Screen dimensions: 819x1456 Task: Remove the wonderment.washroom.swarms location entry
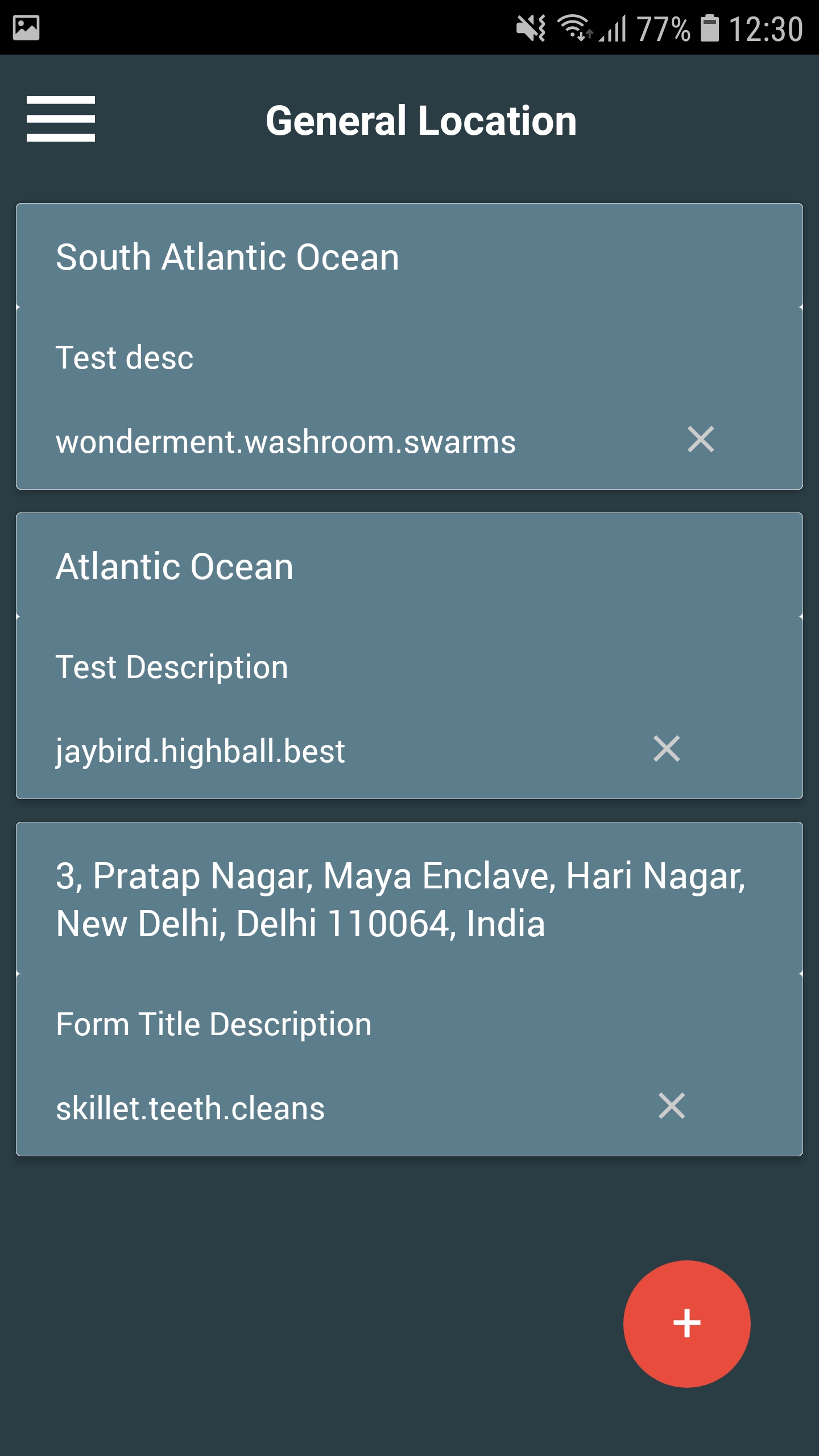coord(700,439)
